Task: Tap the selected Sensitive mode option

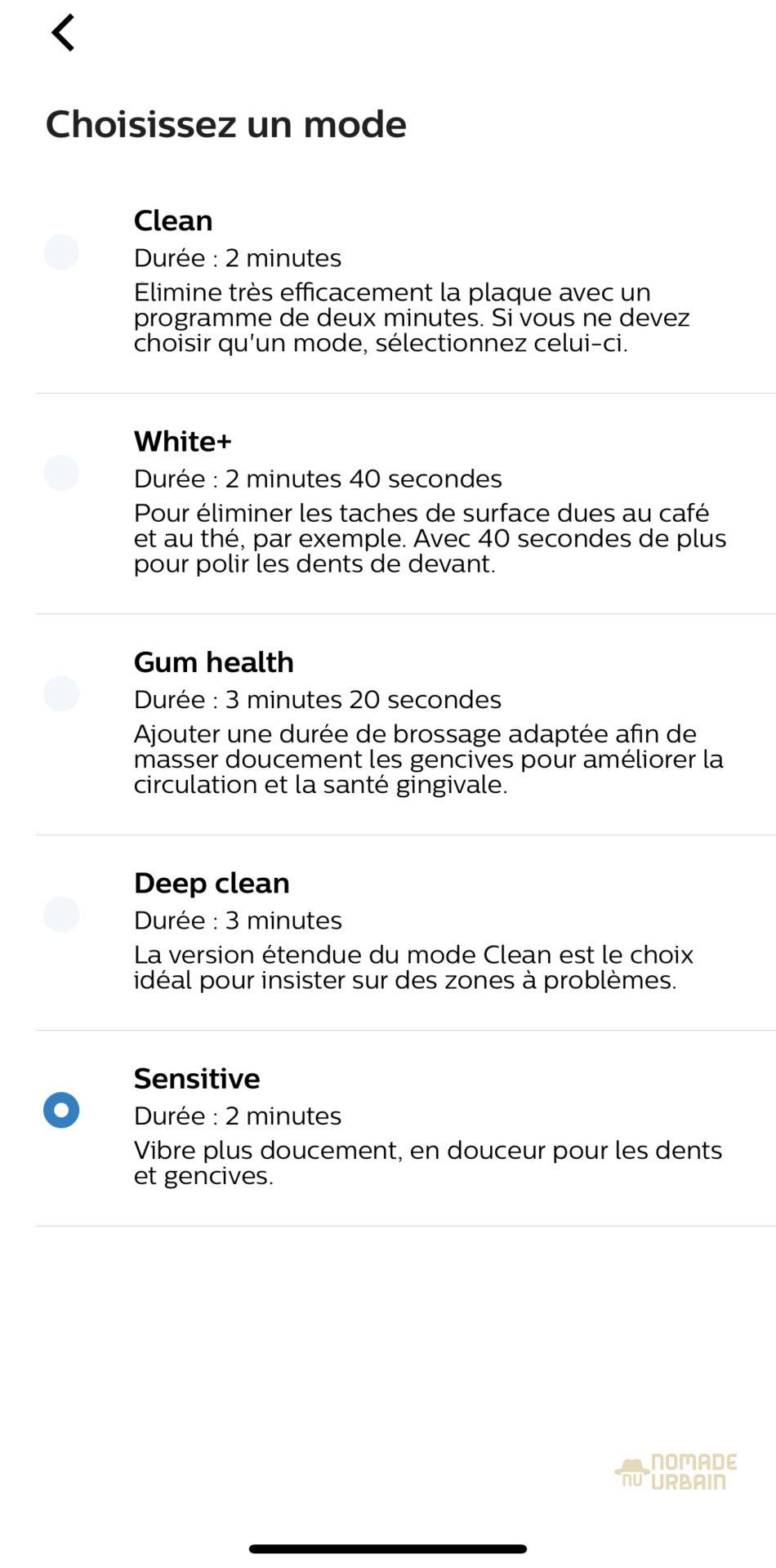Action: (61, 1110)
